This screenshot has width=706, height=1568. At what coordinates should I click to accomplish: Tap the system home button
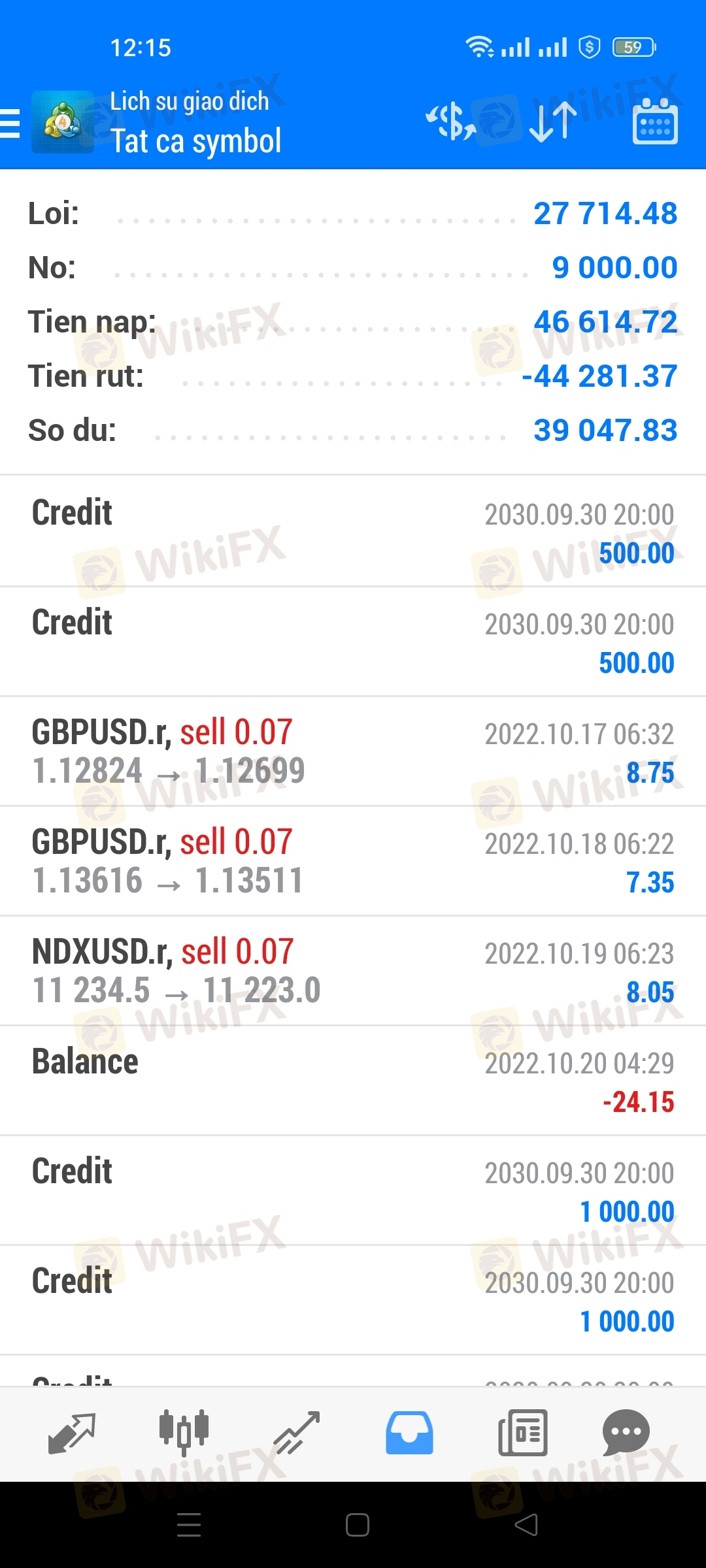coord(358,1525)
